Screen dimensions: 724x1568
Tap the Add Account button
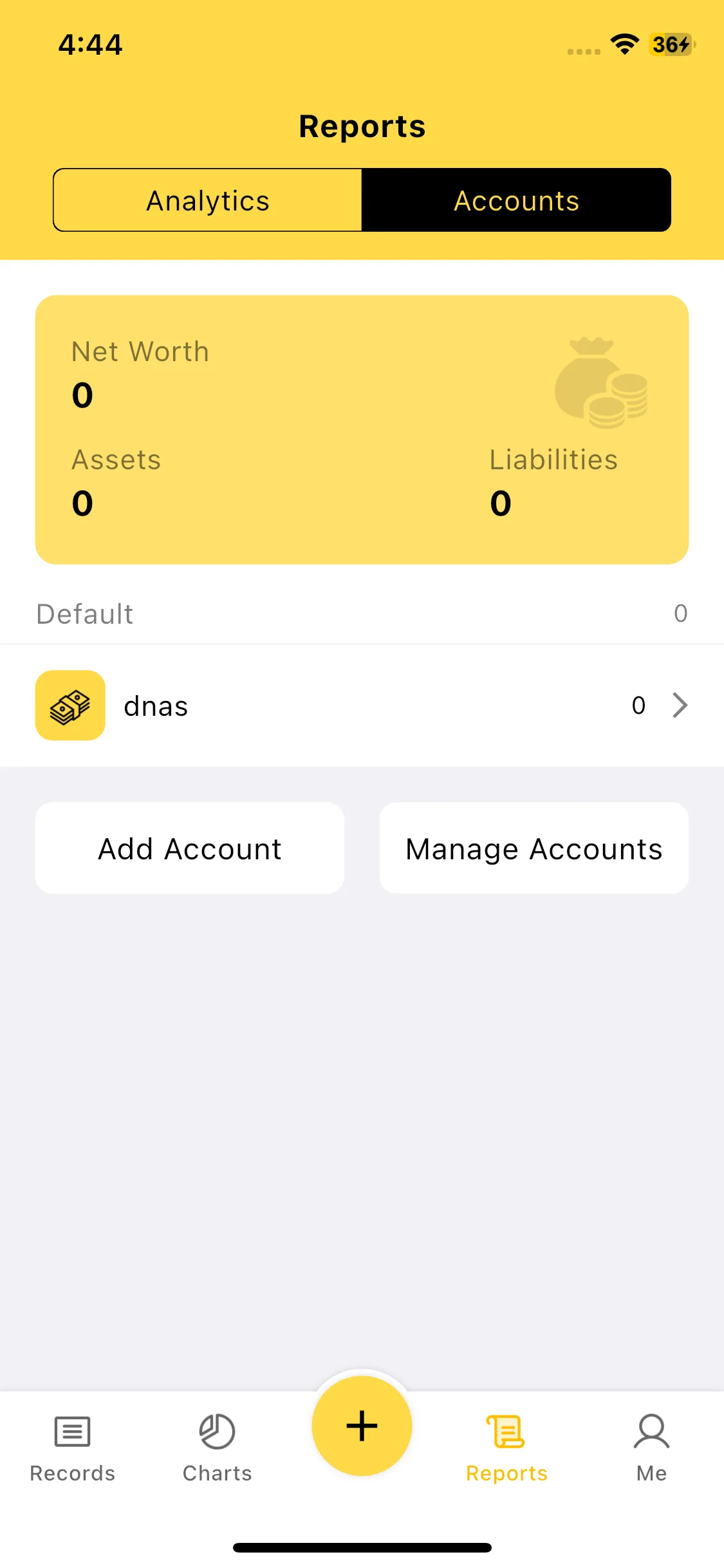pos(190,848)
